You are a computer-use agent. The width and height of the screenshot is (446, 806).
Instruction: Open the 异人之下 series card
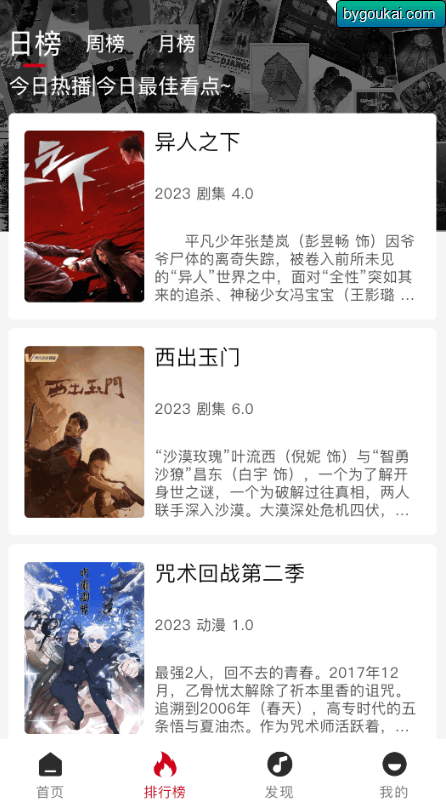222,216
